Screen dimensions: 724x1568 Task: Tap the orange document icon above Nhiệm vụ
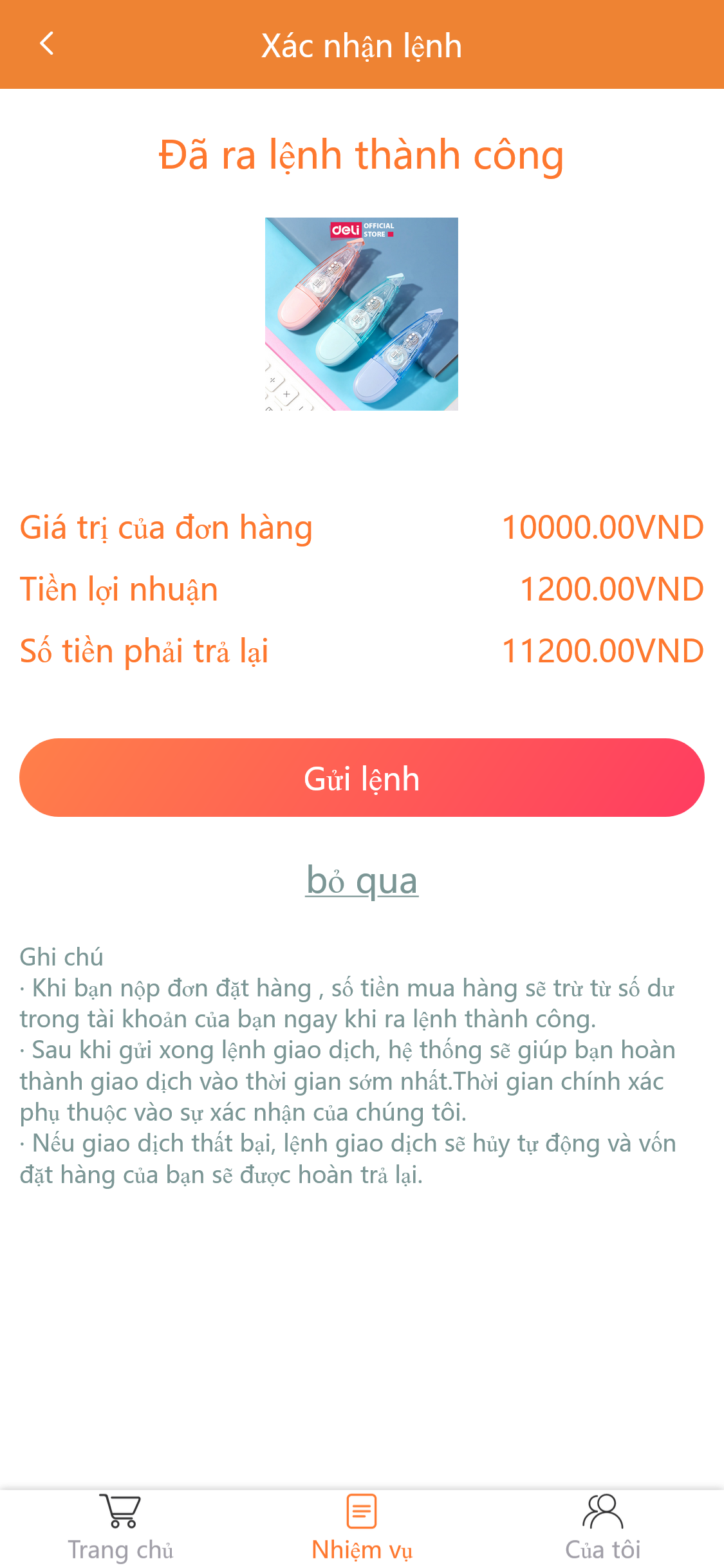tap(362, 1510)
